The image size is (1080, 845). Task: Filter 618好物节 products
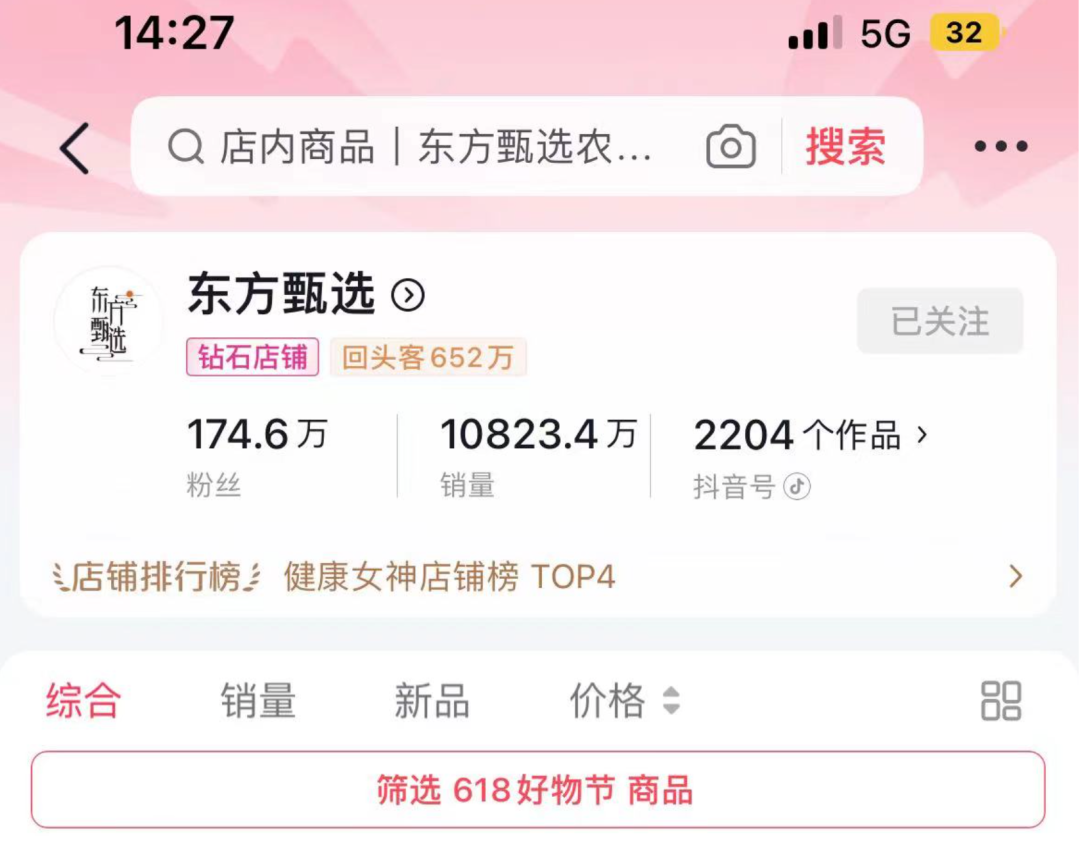click(x=538, y=790)
